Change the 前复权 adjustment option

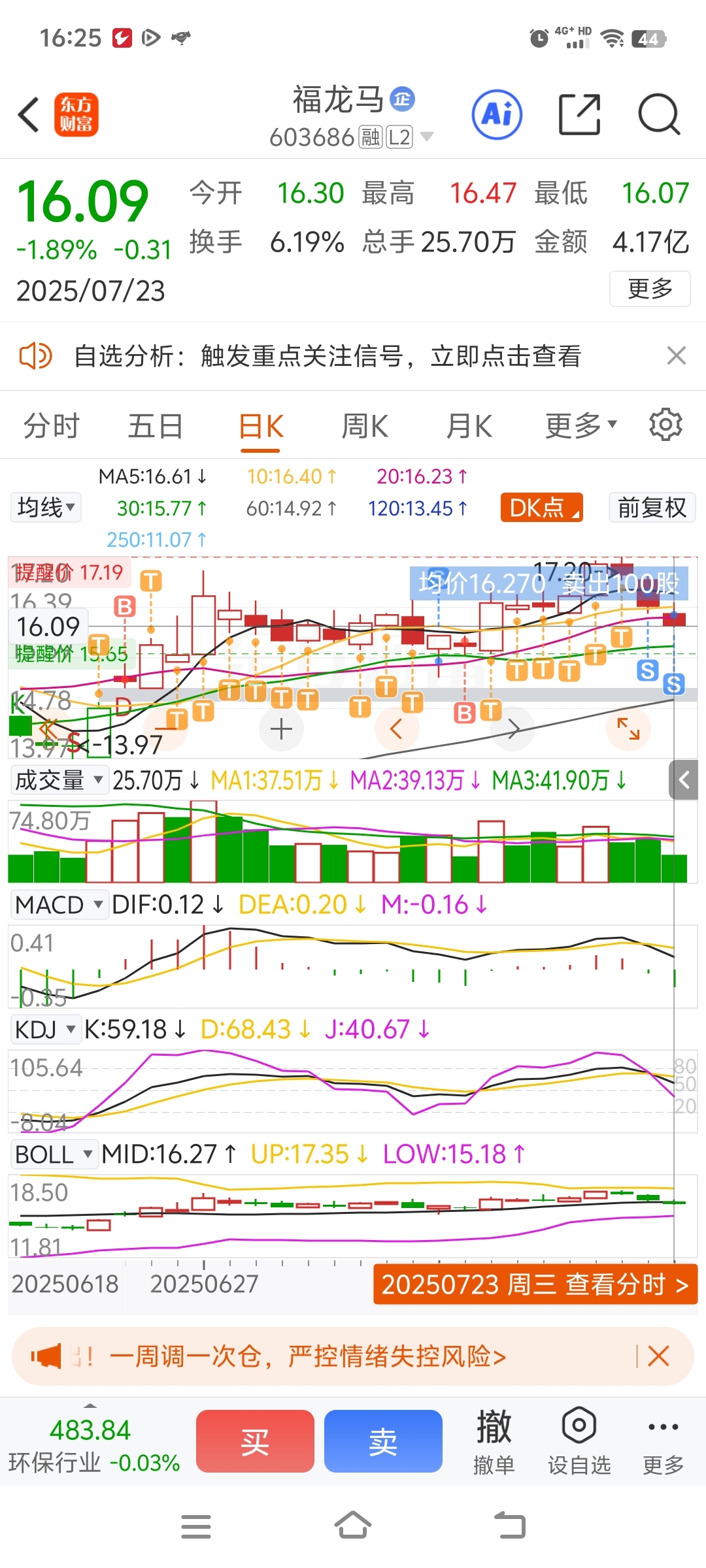(x=652, y=508)
